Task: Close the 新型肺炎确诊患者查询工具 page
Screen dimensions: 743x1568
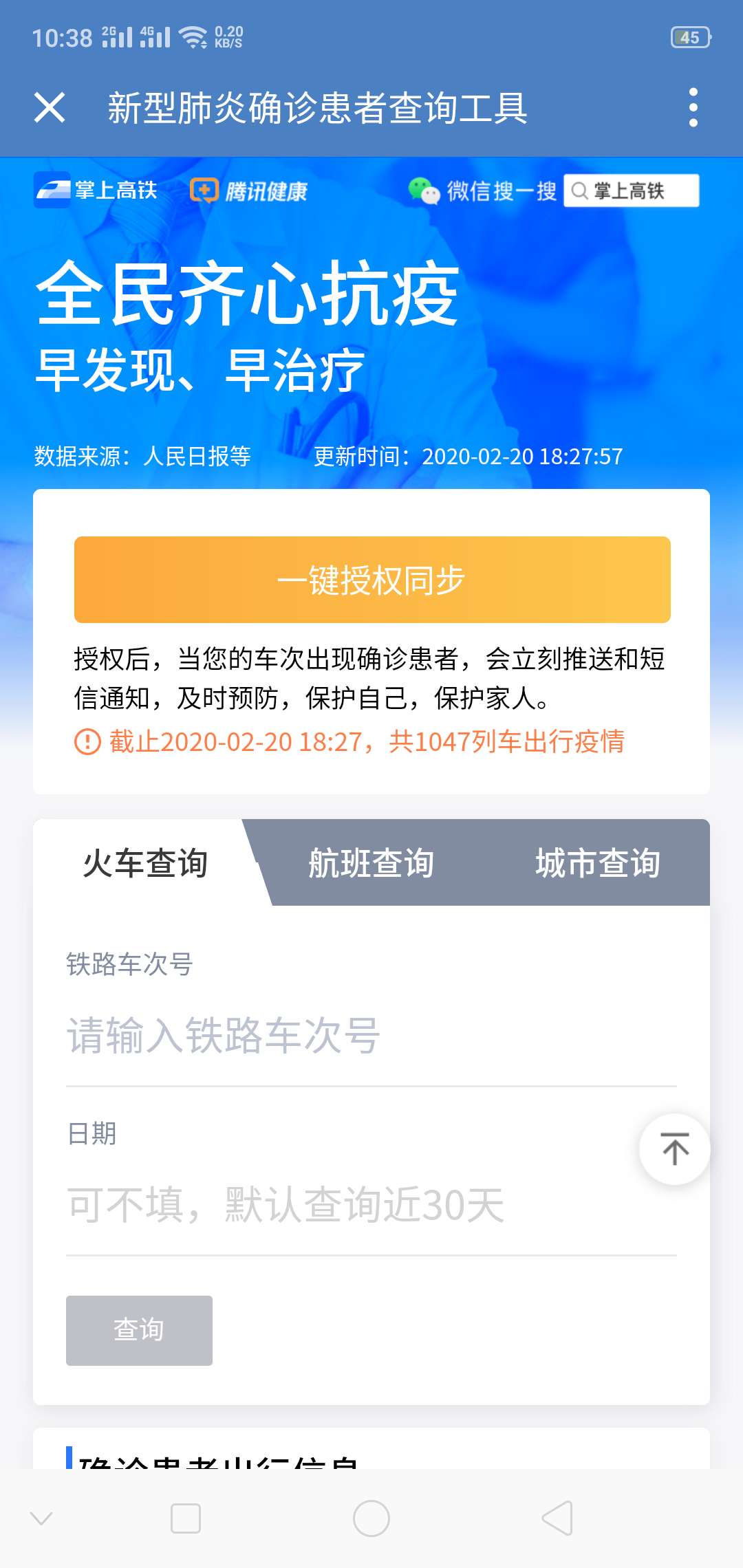Action: click(50, 108)
